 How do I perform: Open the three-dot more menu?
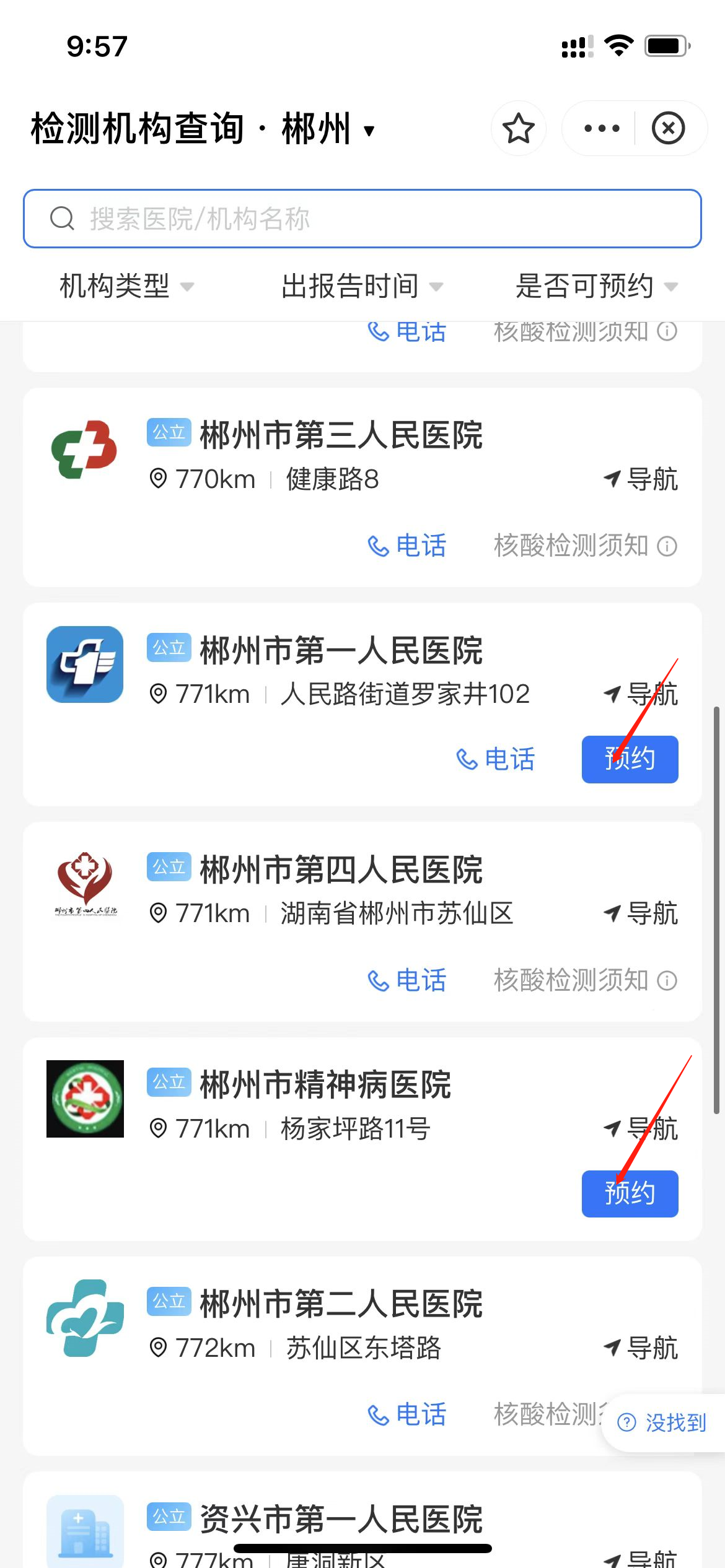[601, 128]
